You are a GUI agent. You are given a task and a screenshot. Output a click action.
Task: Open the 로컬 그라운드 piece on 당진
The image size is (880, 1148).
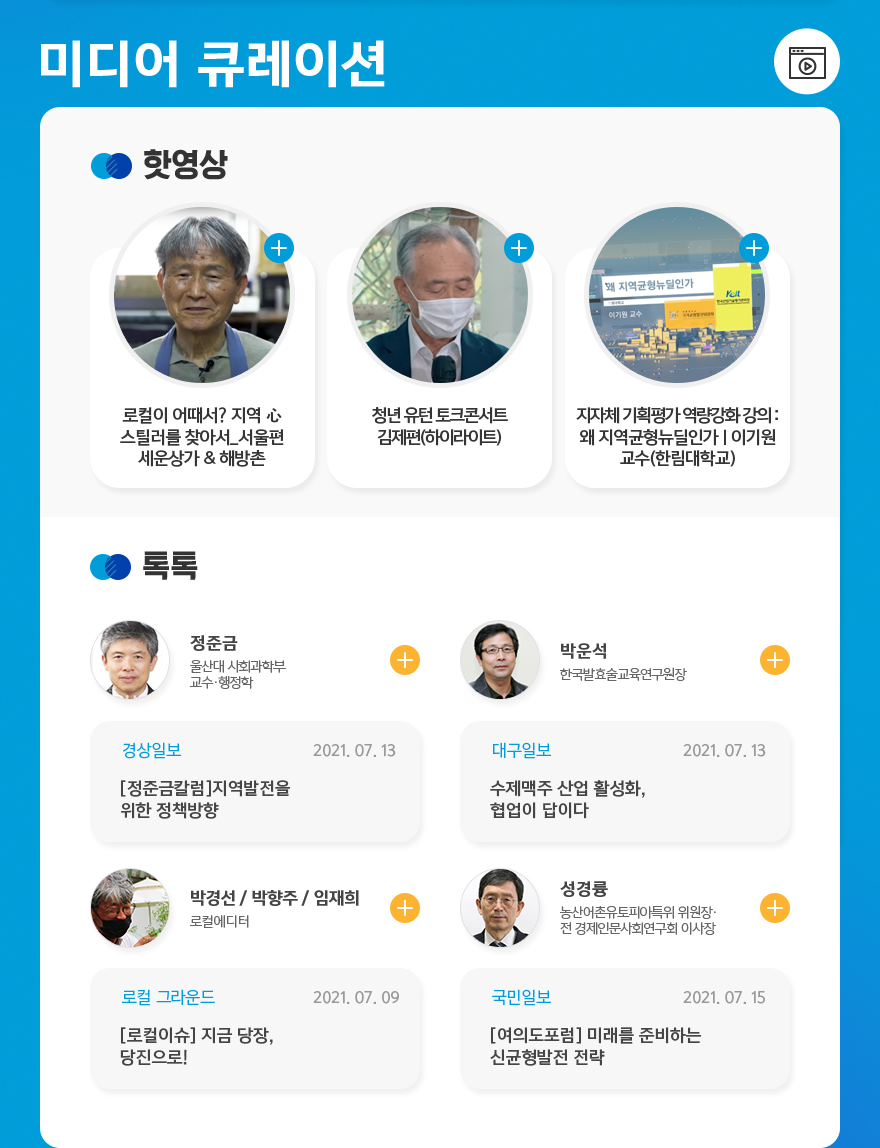pos(256,1029)
